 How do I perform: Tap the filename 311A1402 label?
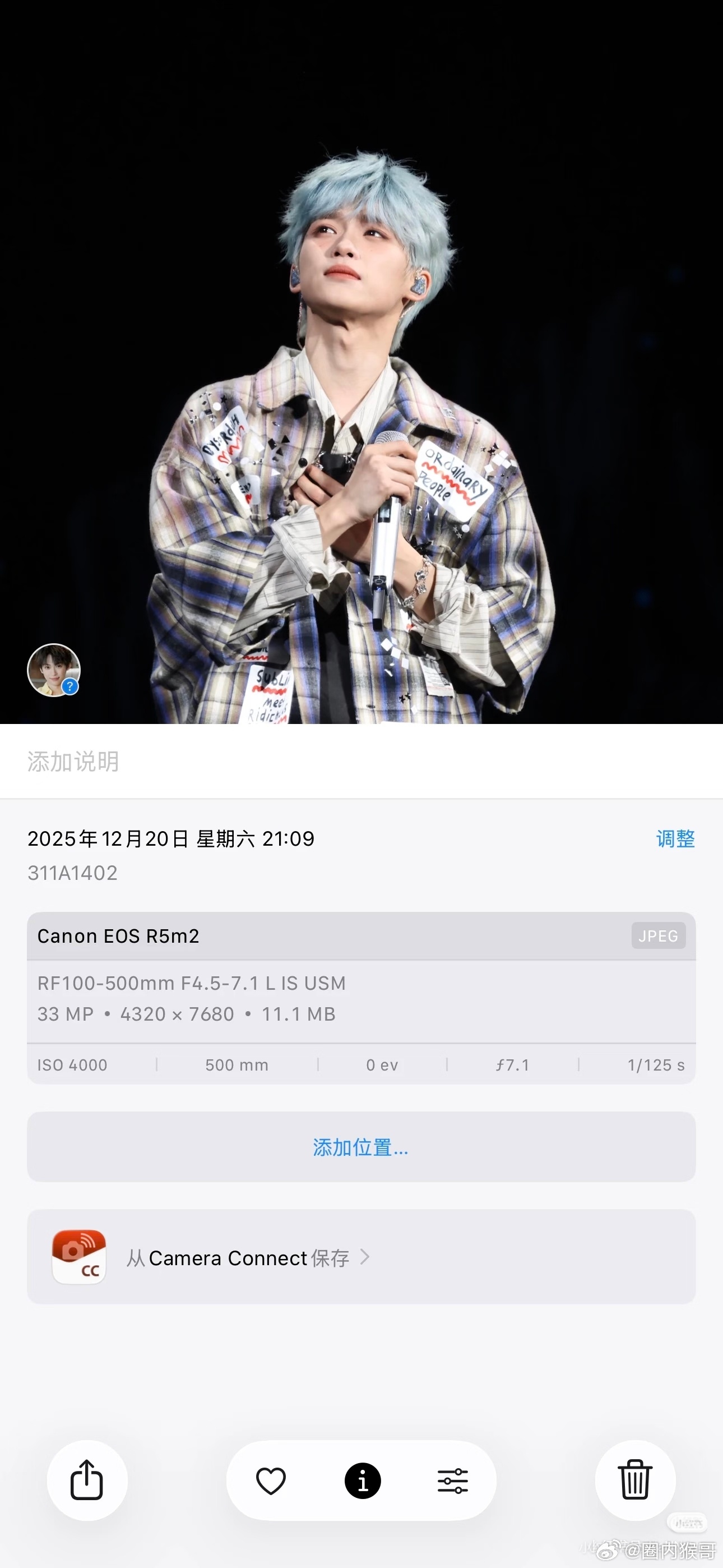tap(73, 873)
